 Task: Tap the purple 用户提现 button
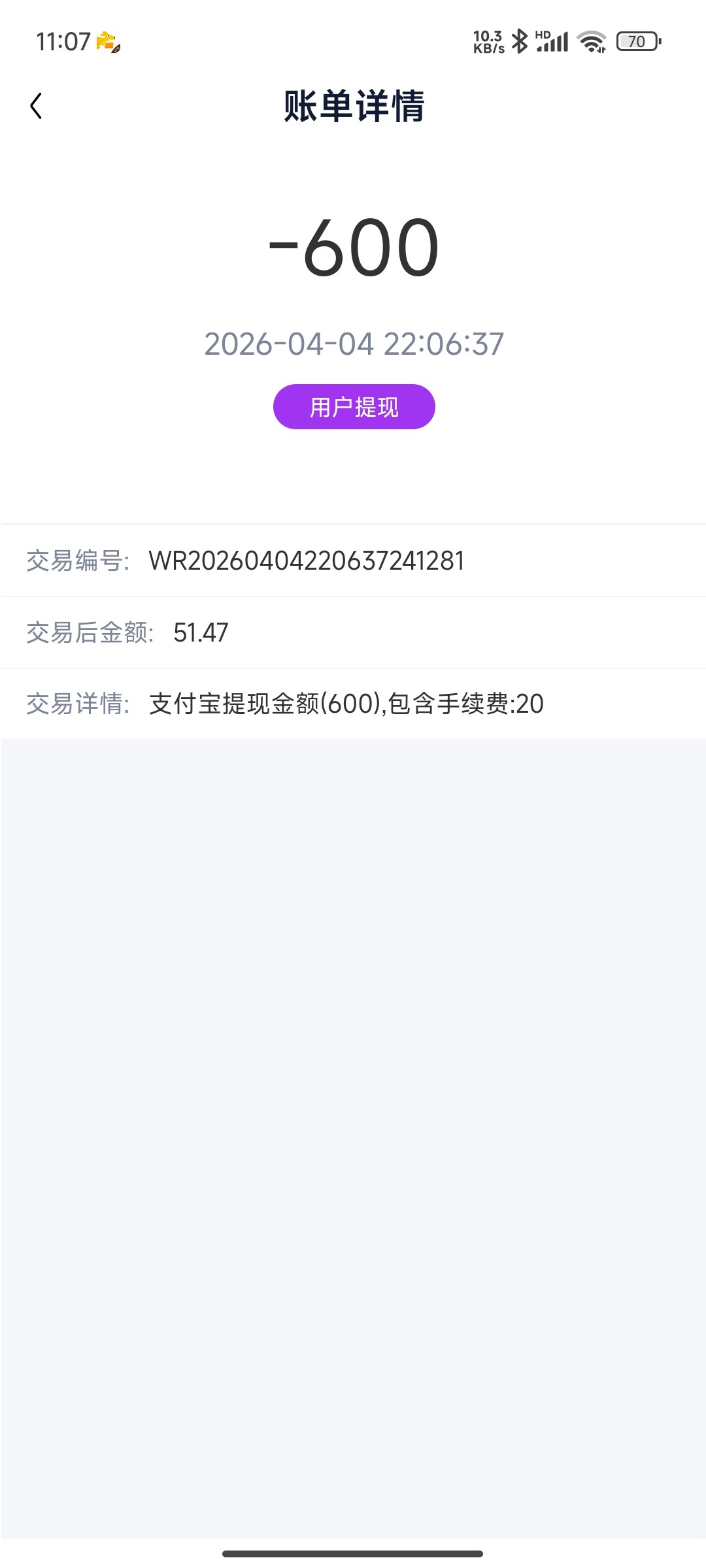353,406
